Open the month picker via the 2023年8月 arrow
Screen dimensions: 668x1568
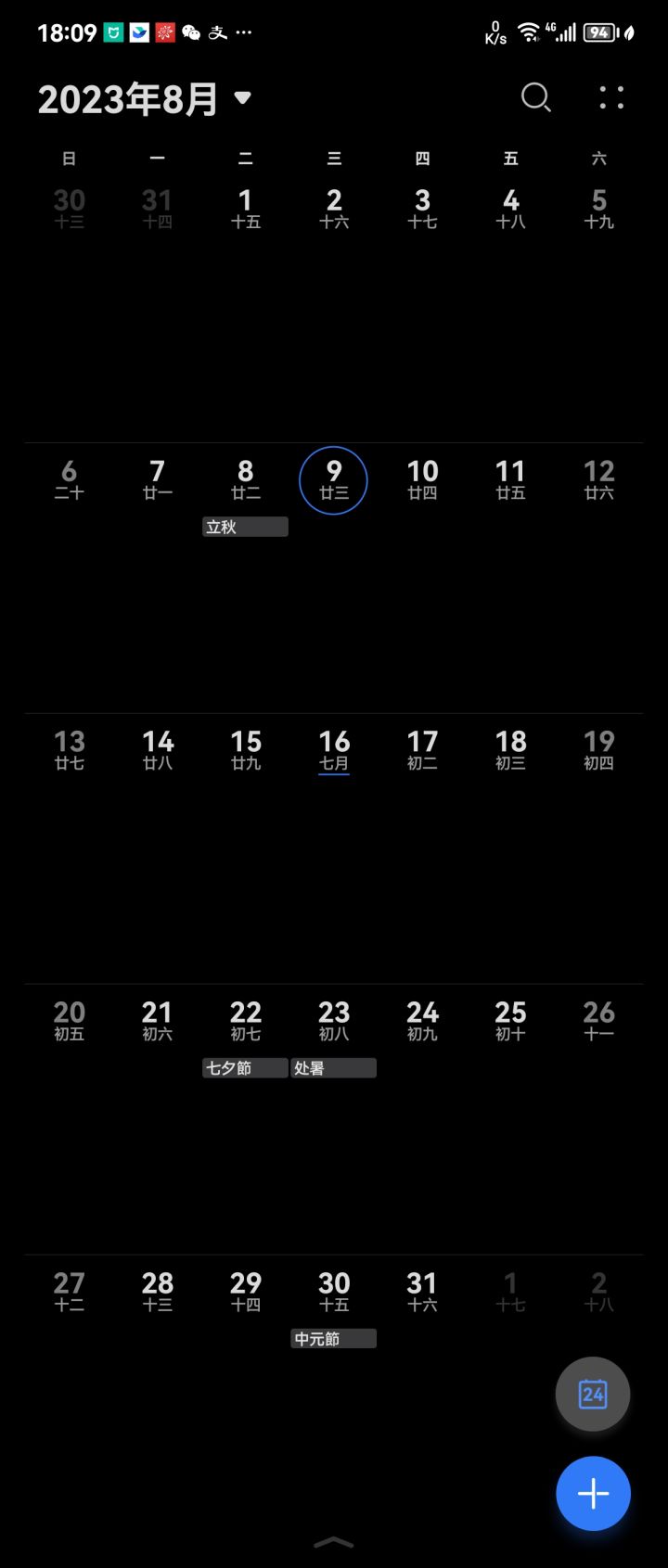coord(242,97)
